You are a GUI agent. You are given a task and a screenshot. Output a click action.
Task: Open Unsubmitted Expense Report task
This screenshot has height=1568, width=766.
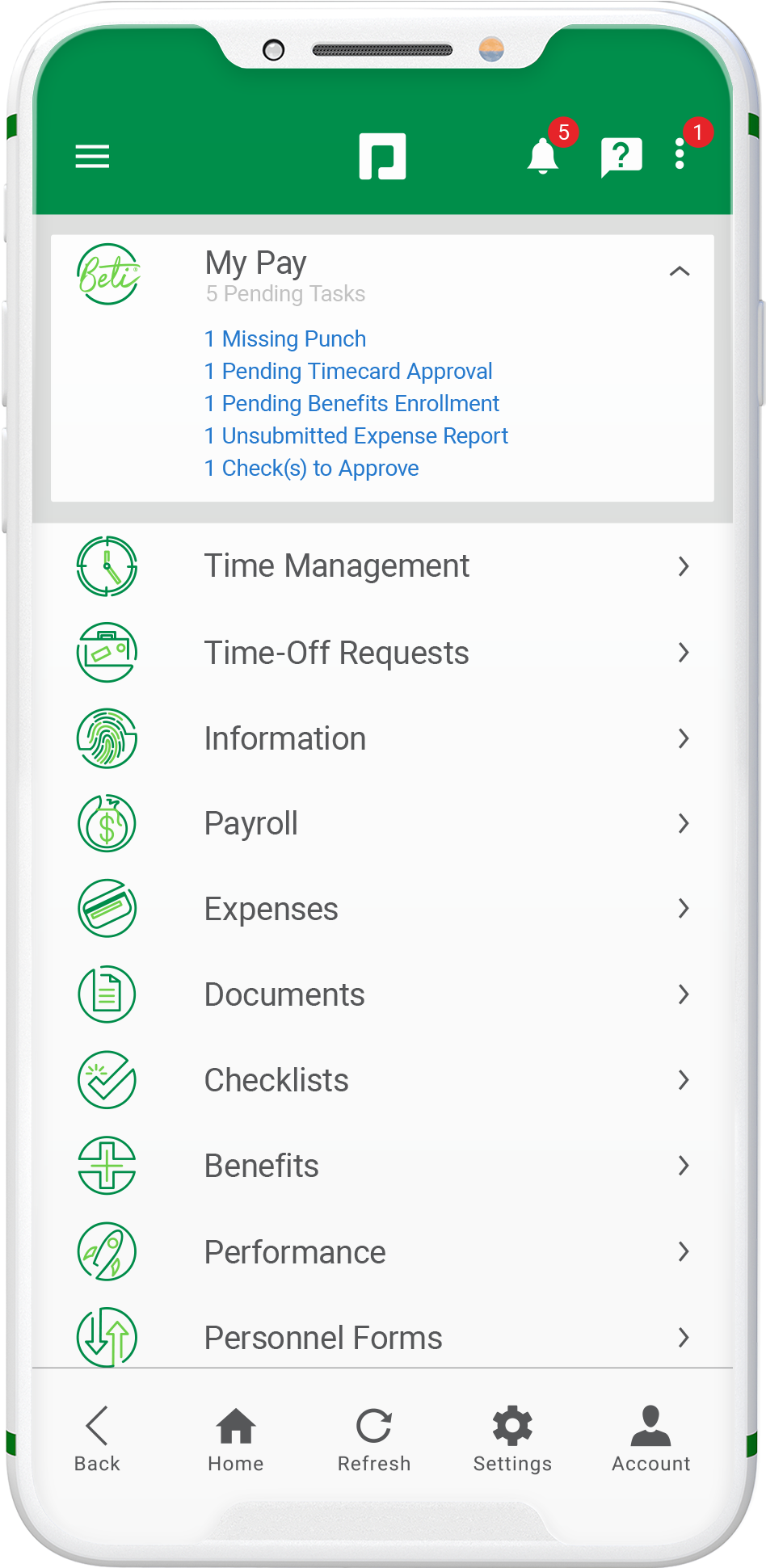[356, 435]
